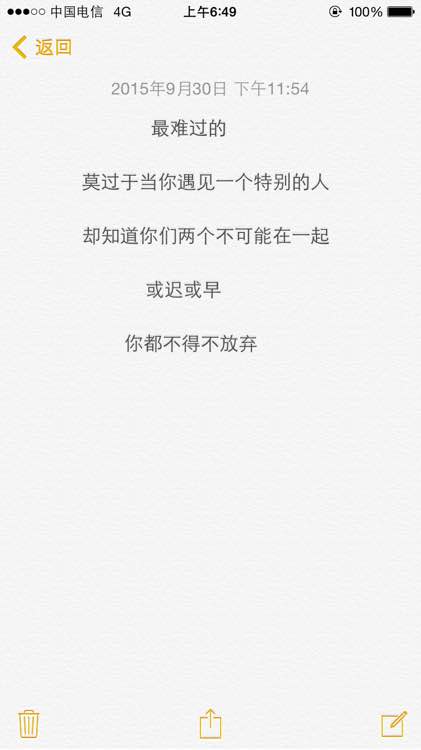Delete this note with the trash icon

pos(29,724)
